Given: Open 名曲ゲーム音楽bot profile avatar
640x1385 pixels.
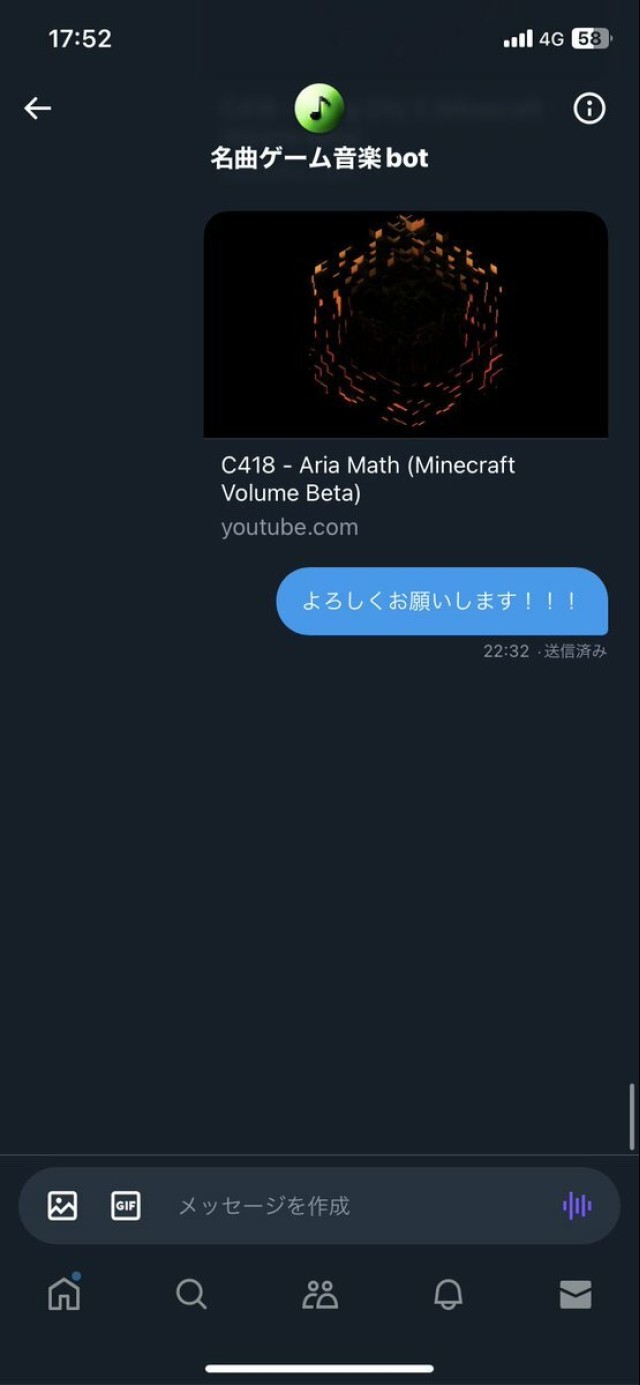Looking at the screenshot, I should pyautogui.click(x=319, y=108).
